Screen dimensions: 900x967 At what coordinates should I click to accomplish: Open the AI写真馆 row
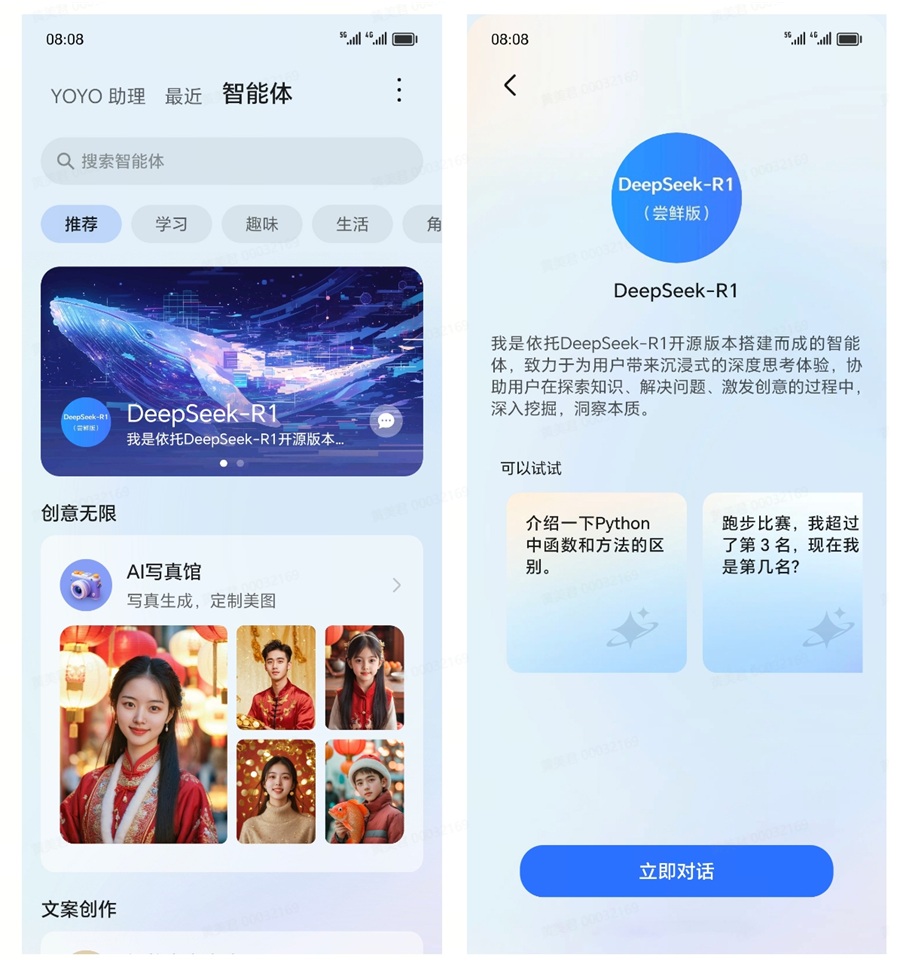click(231, 585)
